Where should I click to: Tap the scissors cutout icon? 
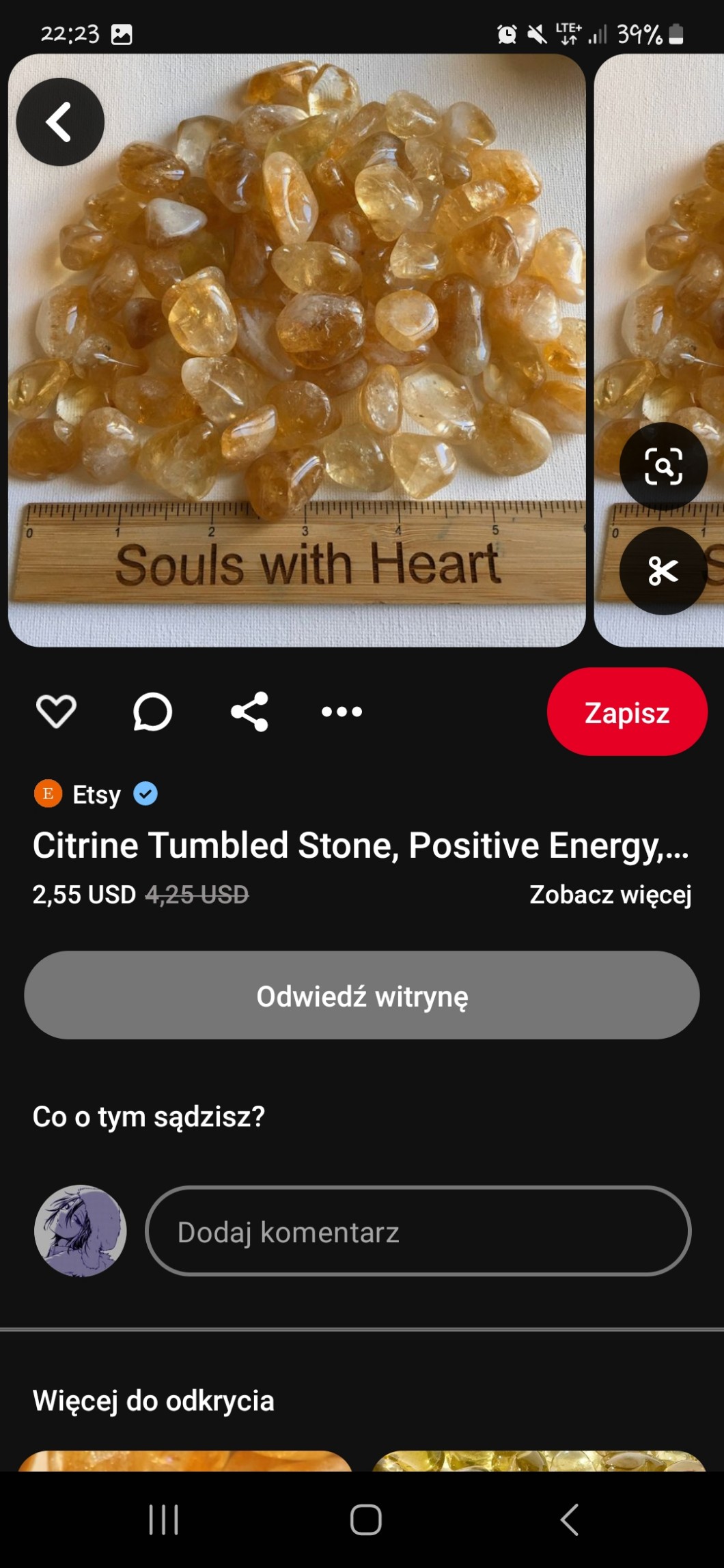pyautogui.click(x=663, y=571)
